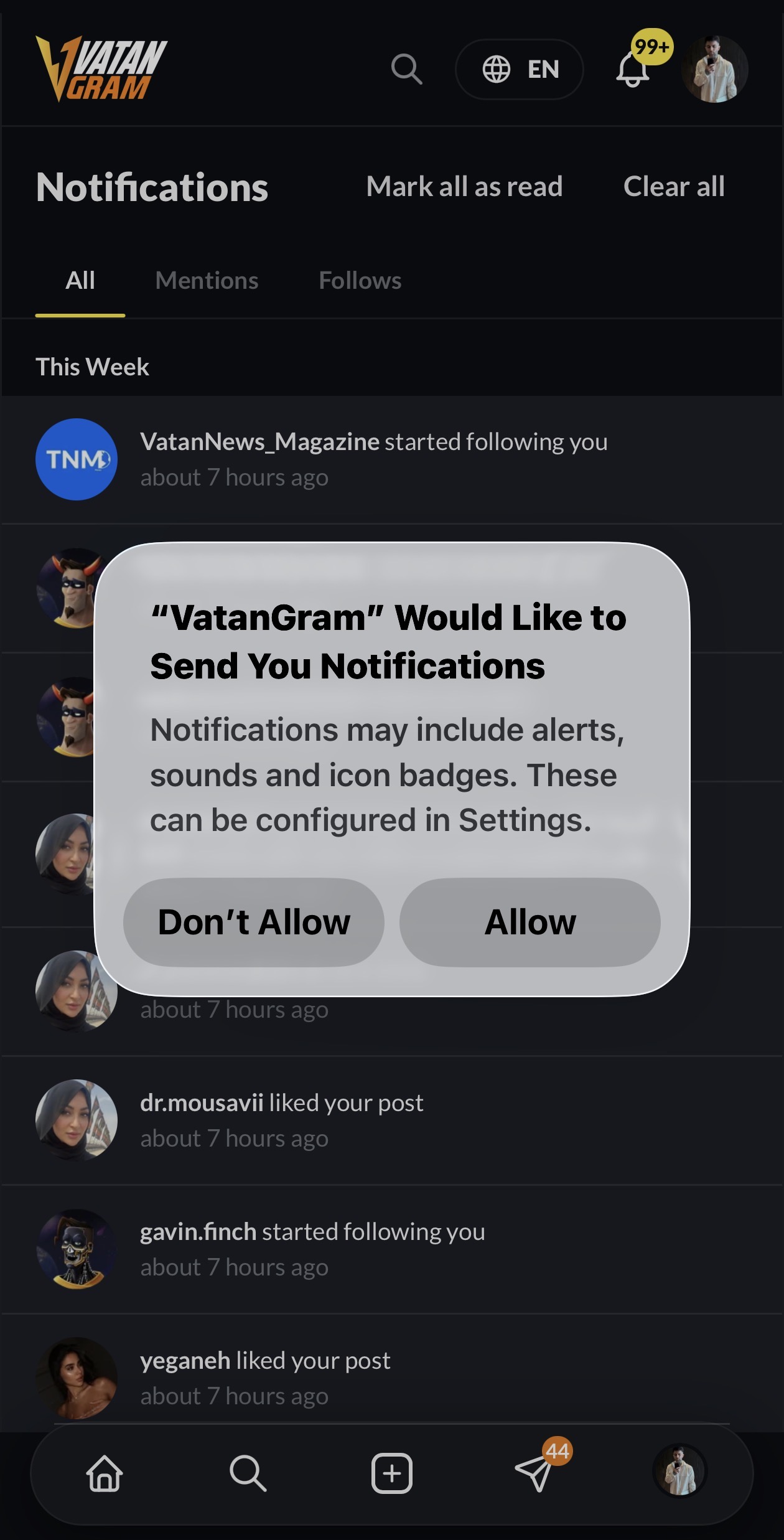Change language with the EN selector
Viewport: 784px width, 1540px height.
click(x=520, y=69)
